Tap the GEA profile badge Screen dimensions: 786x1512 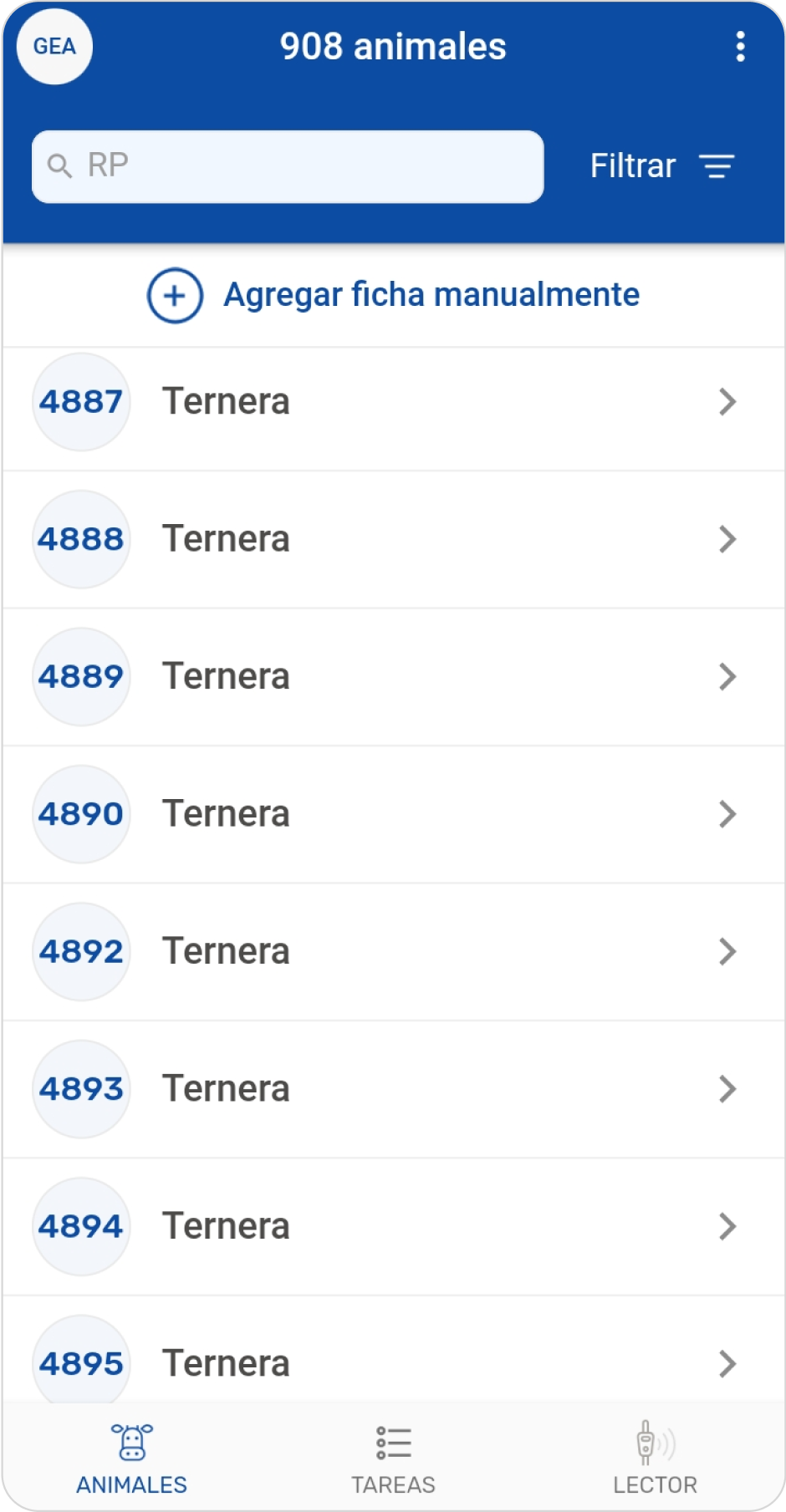tap(54, 47)
